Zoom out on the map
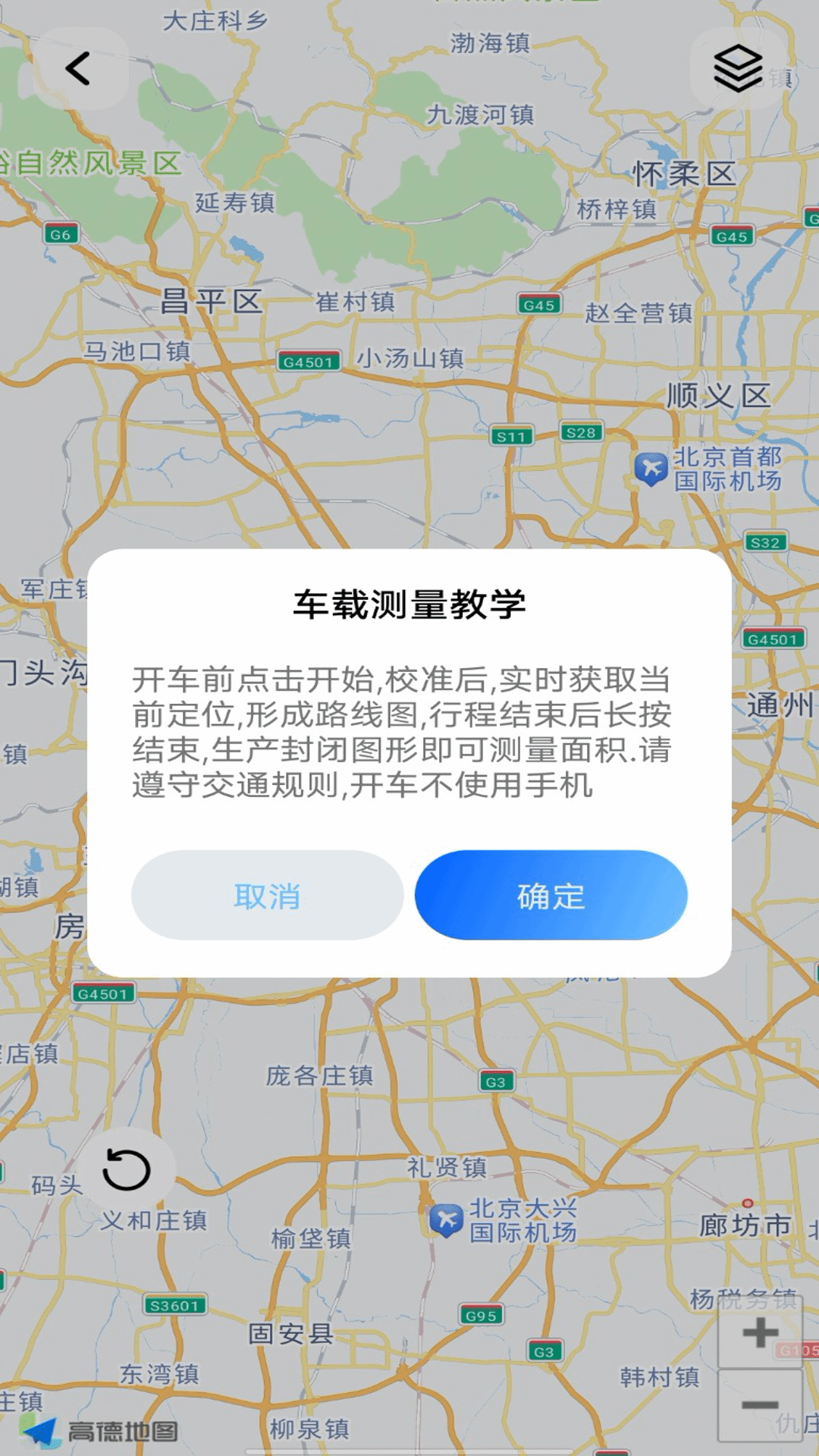Viewport: 819px width, 1456px height. tap(760, 1405)
